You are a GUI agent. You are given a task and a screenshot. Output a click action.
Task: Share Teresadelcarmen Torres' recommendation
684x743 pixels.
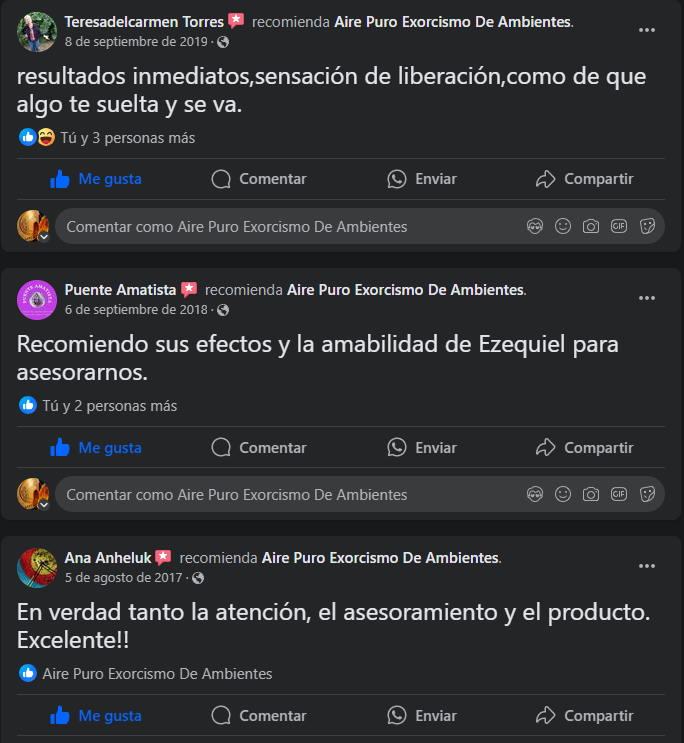pos(585,179)
